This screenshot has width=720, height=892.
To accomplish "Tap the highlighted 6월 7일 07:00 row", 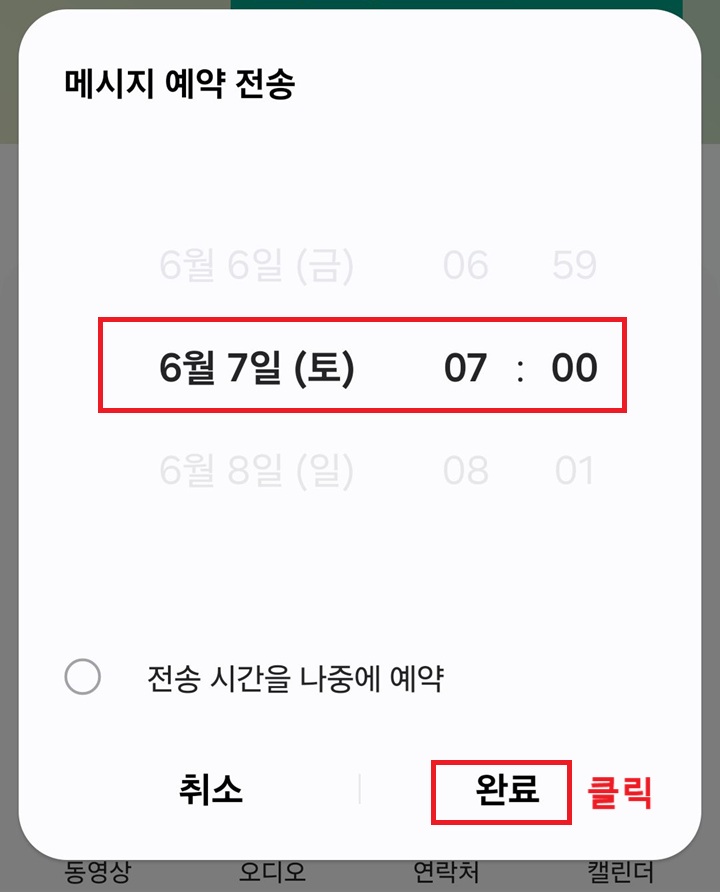I will [363, 367].
